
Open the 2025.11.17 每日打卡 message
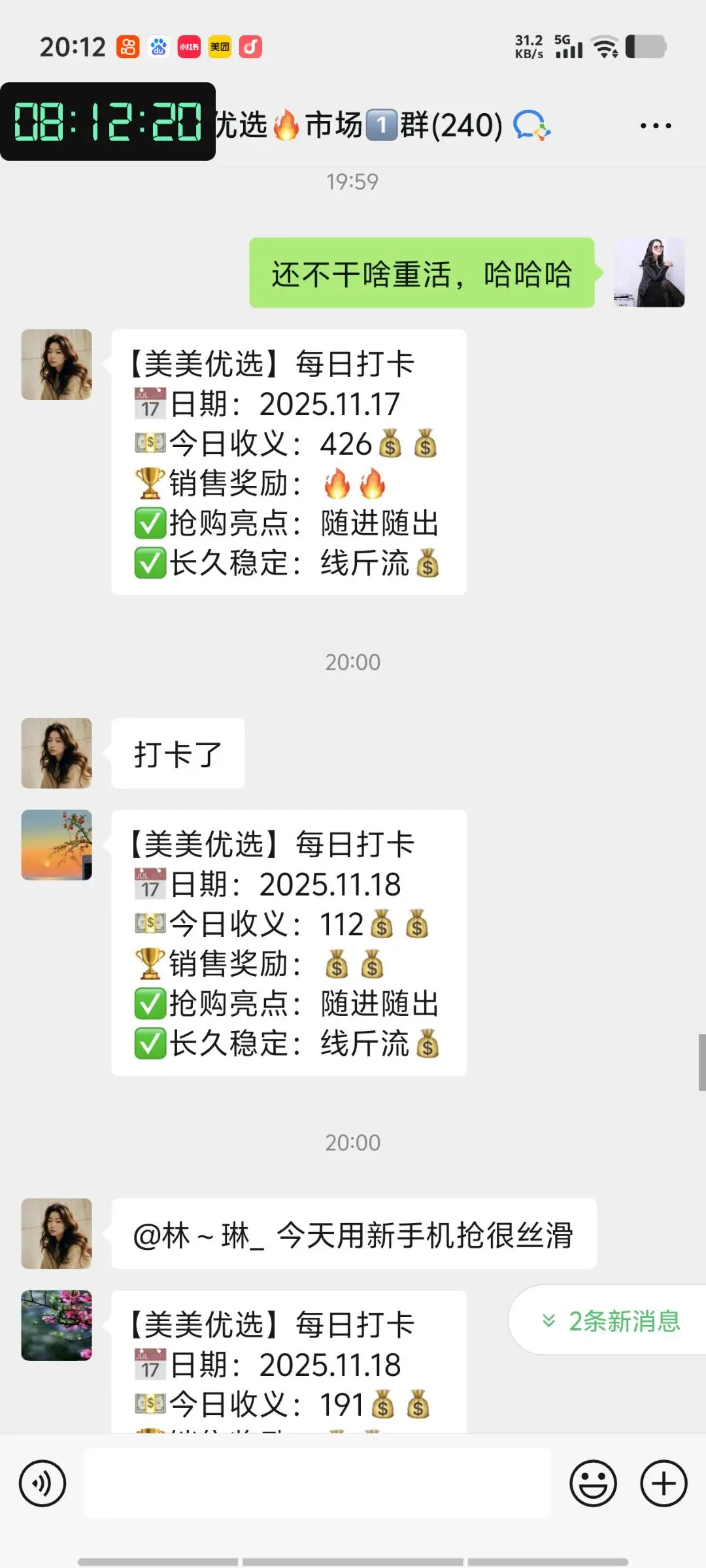[x=288, y=461]
